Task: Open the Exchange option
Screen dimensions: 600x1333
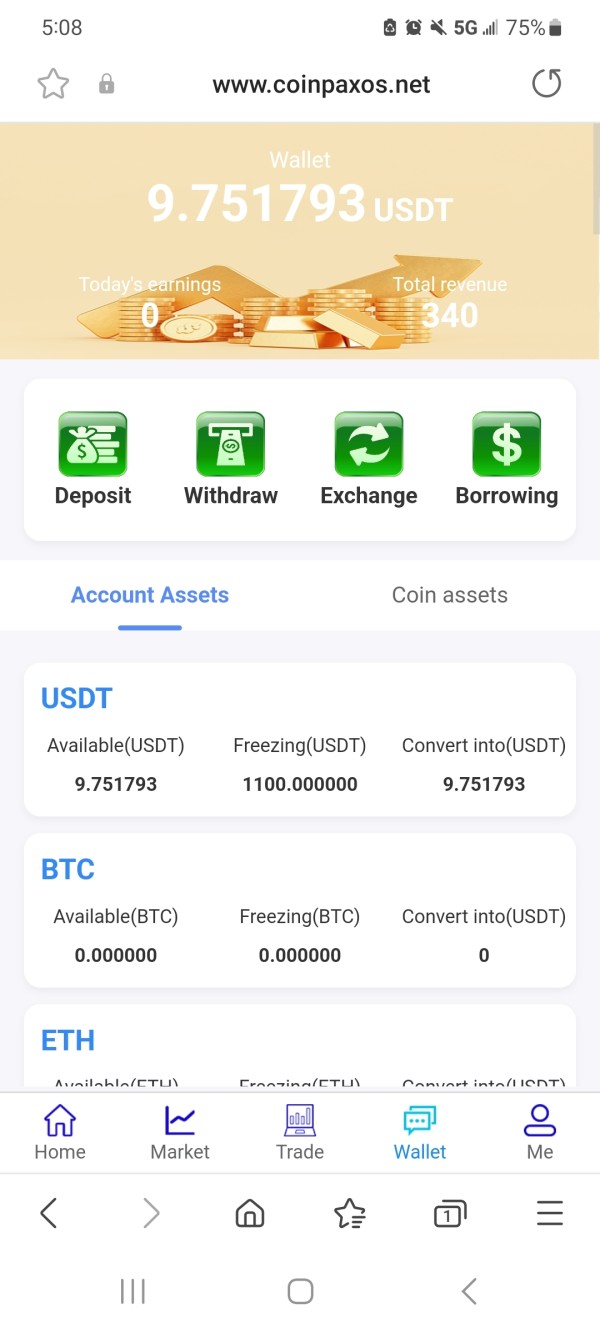Action: [x=369, y=459]
